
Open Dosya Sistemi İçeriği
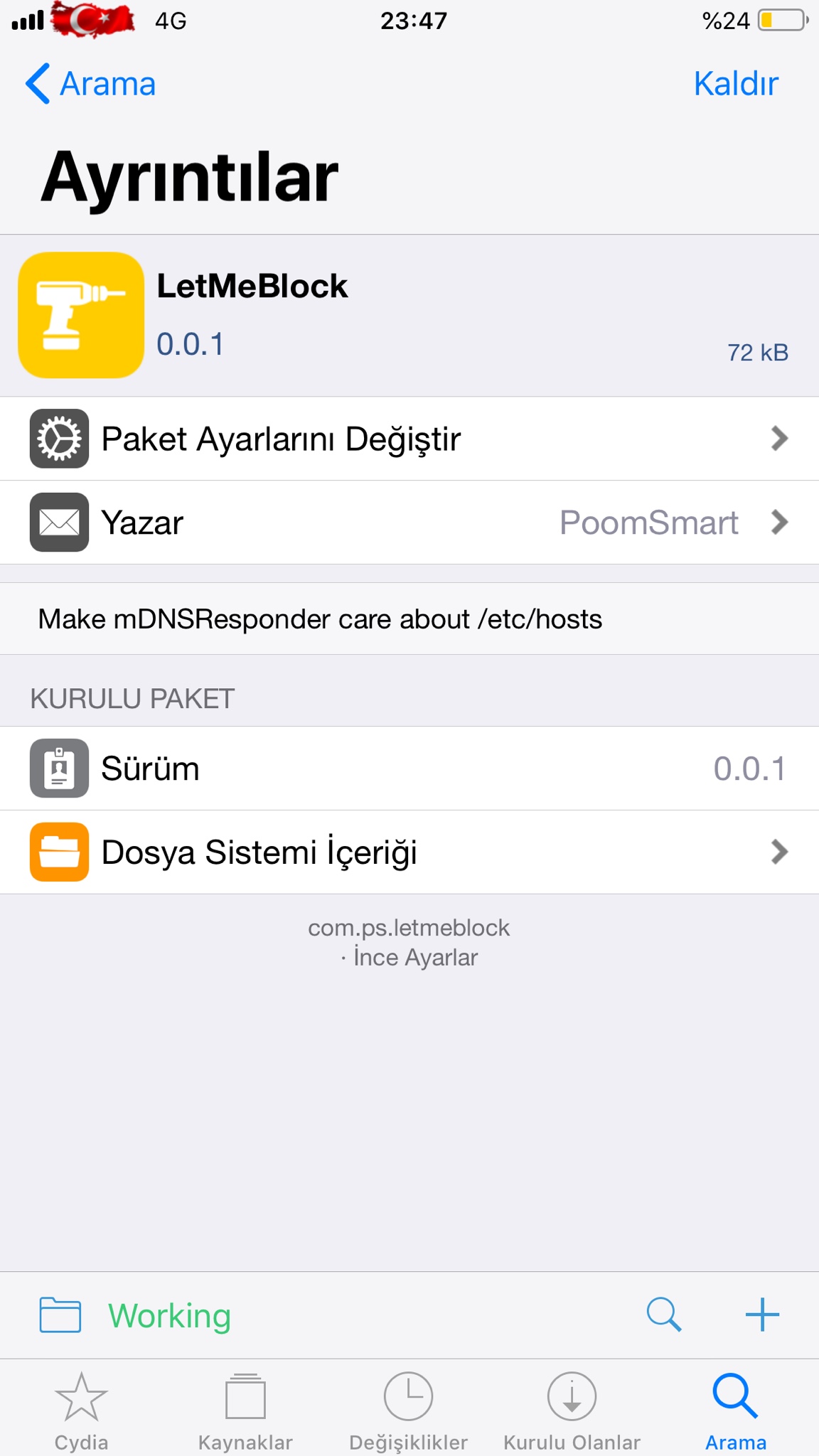409,852
